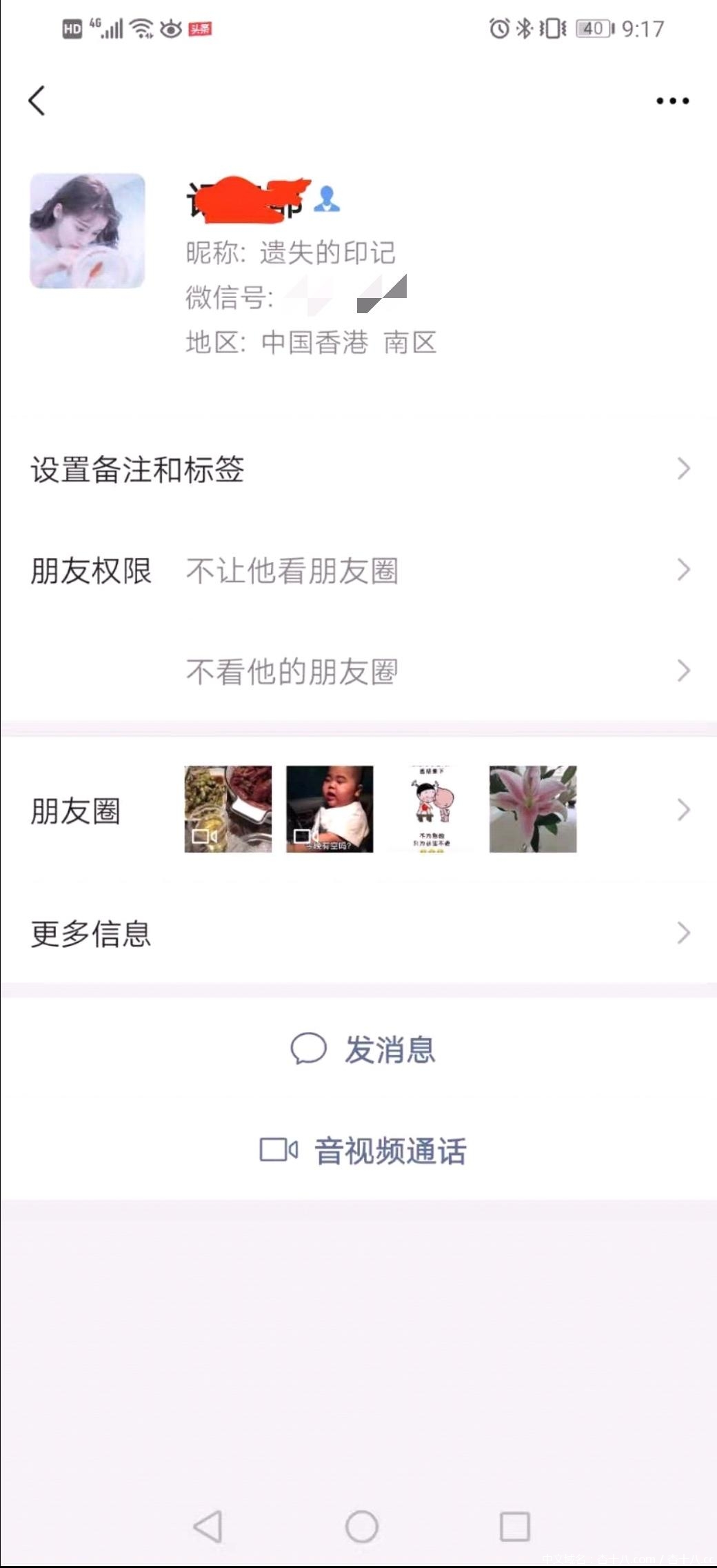This screenshot has width=717, height=1568.
Task: Tap the system home button
Action: click(361, 1526)
